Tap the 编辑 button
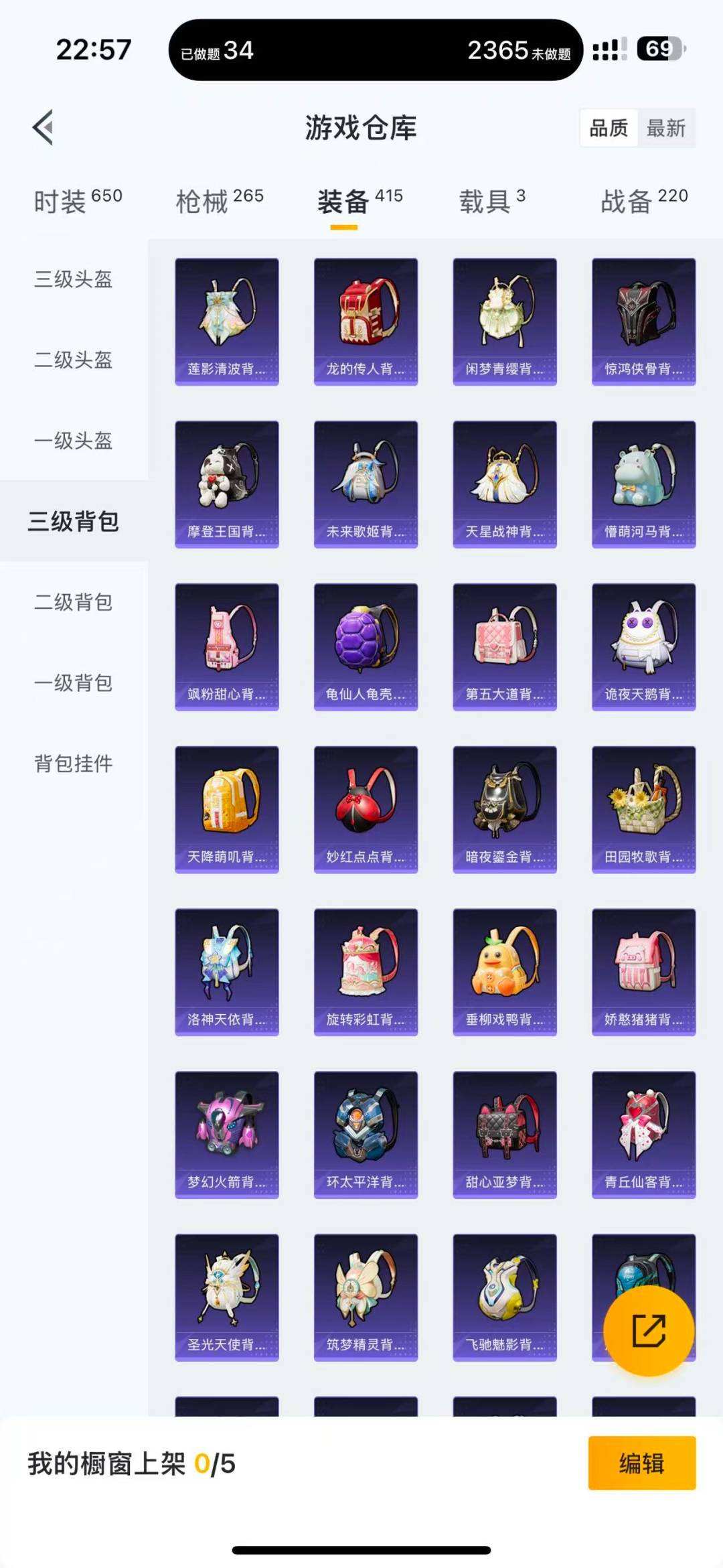Screen dimensions: 723x1568 (x=641, y=1464)
